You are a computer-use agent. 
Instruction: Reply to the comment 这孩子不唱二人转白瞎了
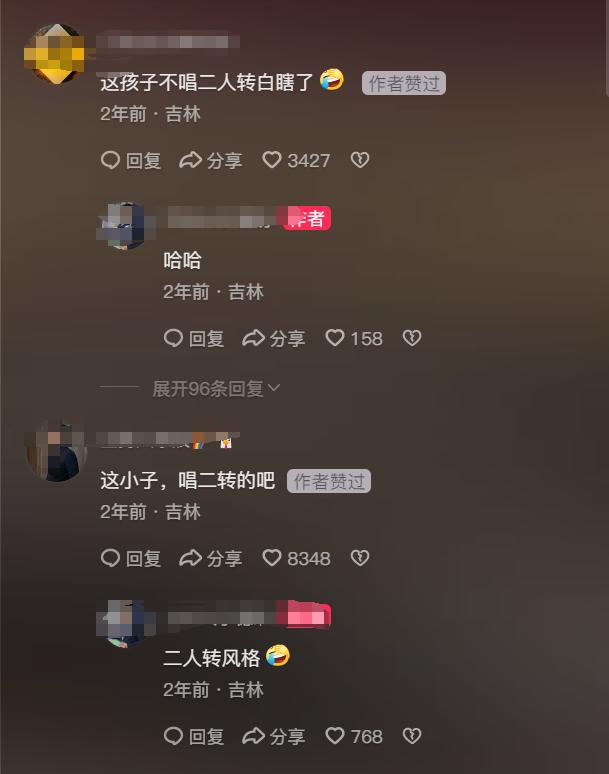coord(131,160)
